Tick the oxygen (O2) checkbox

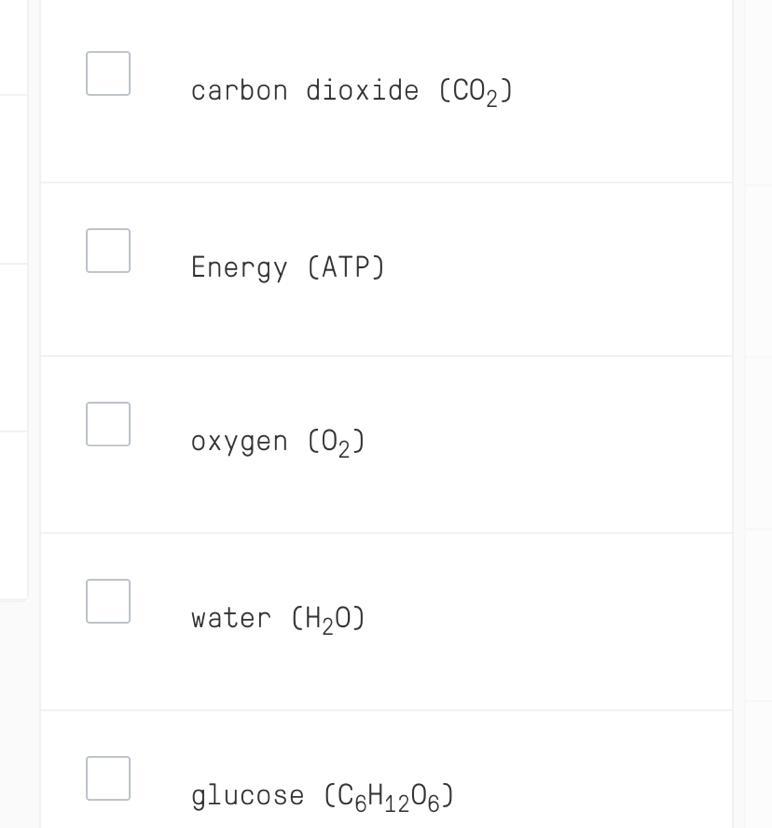[108, 424]
